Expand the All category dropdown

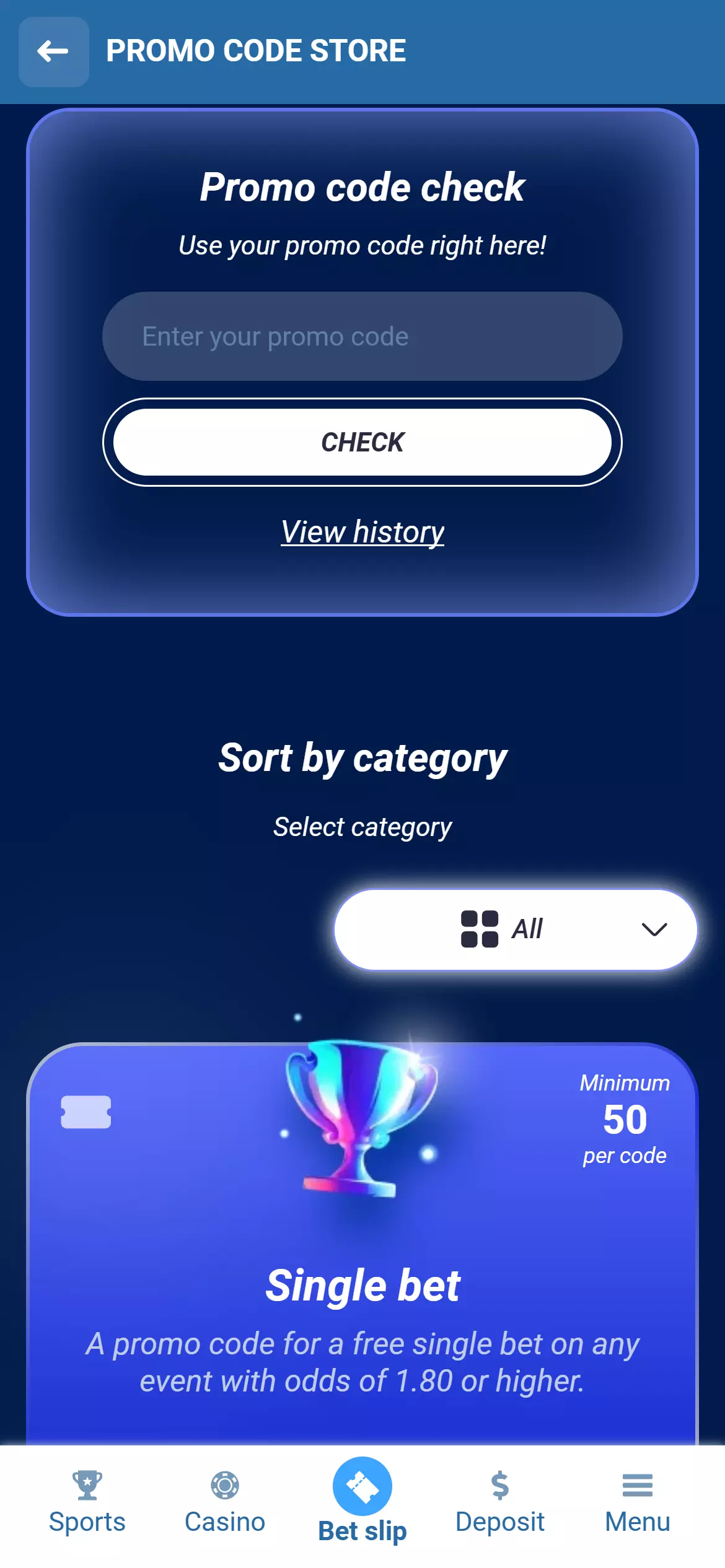pyautogui.click(x=516, y=929)
